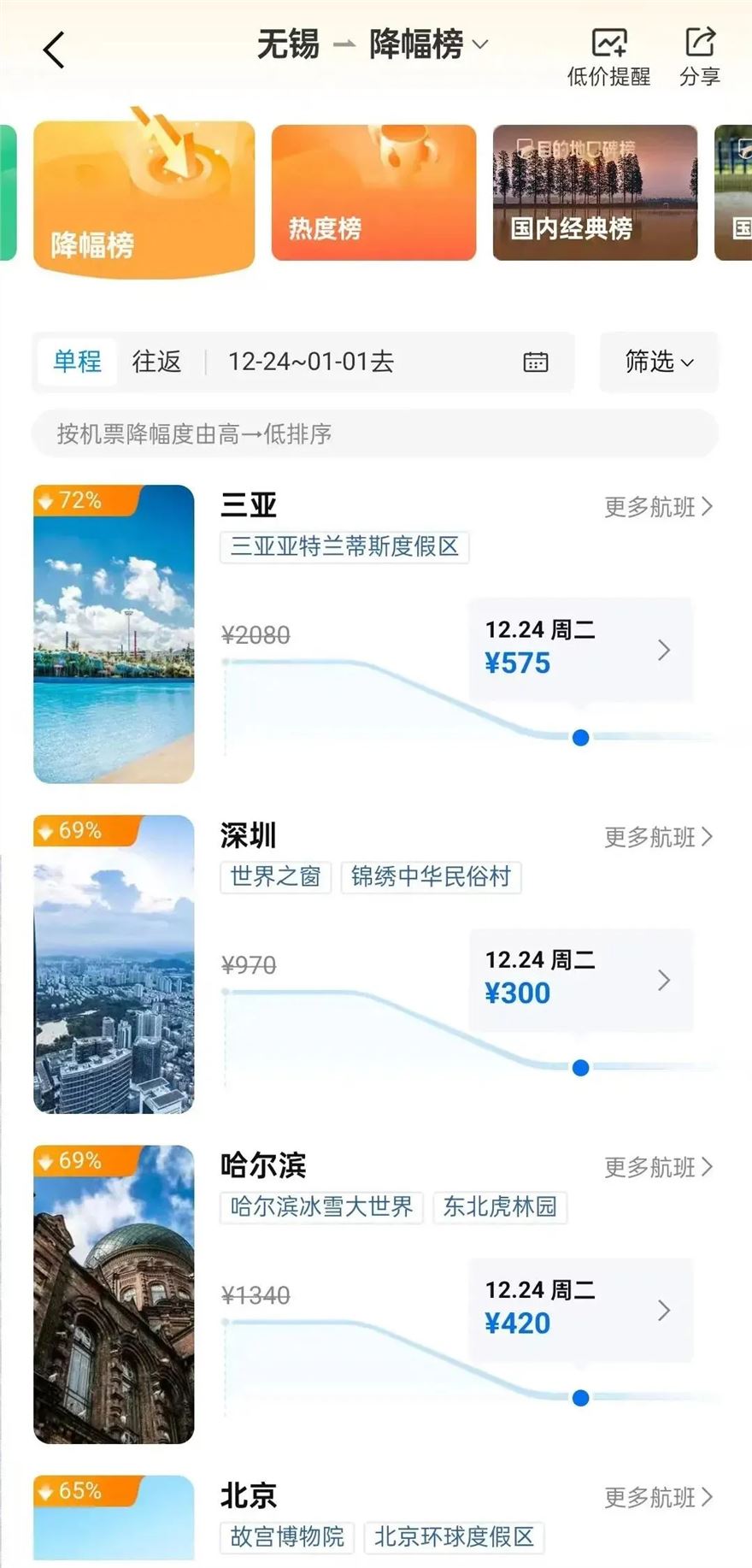Tap the 哈尔滨冰雪大世界 tag
Viewport: 752px width, 1568px height.
click(321, 1206)
